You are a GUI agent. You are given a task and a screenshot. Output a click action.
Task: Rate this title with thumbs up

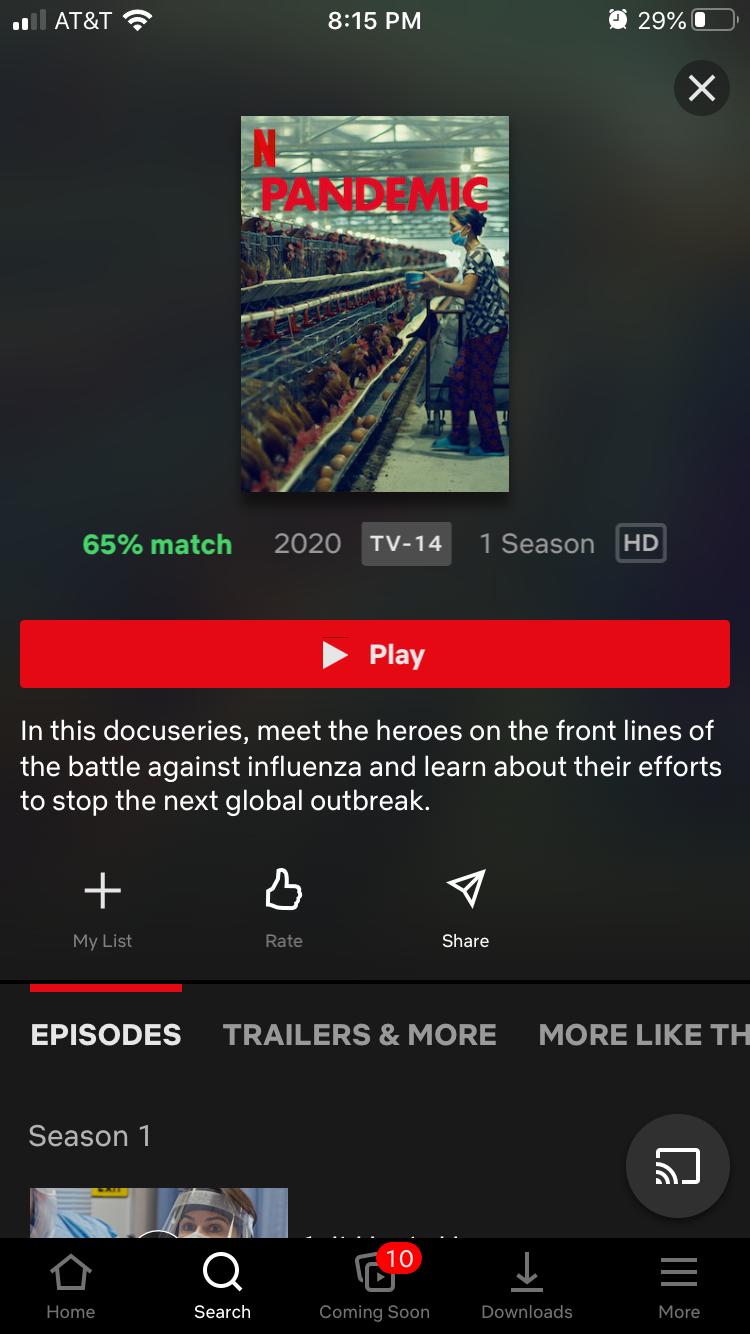point(284,906)
